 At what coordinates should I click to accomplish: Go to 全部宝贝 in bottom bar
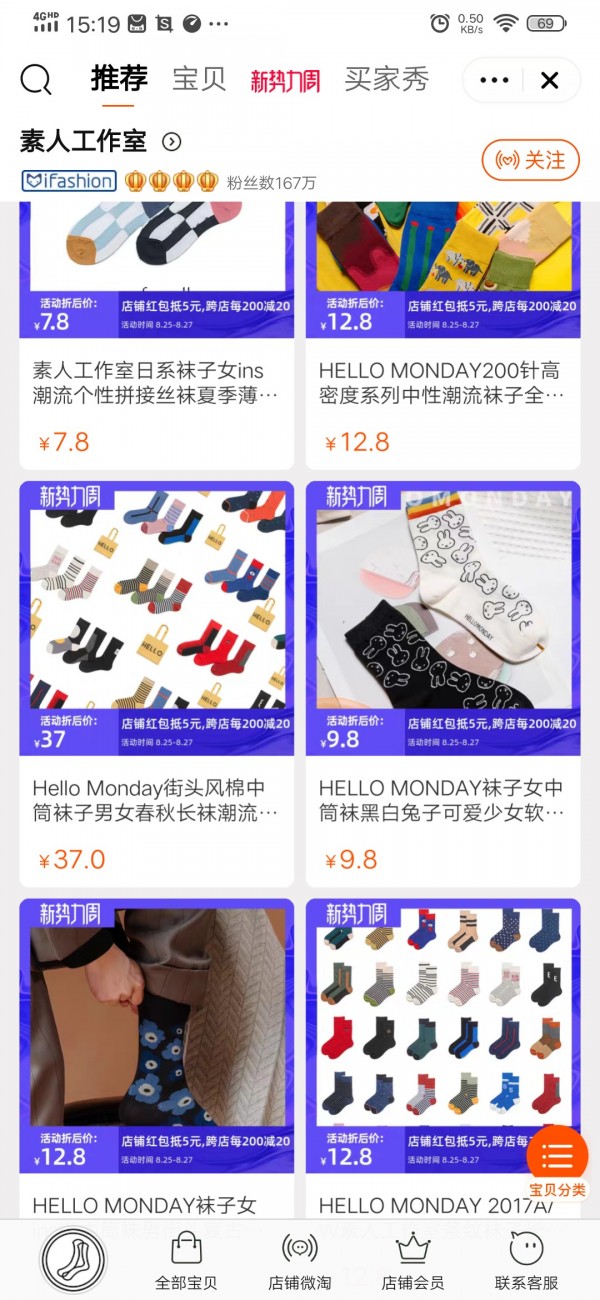point(186,1260)
